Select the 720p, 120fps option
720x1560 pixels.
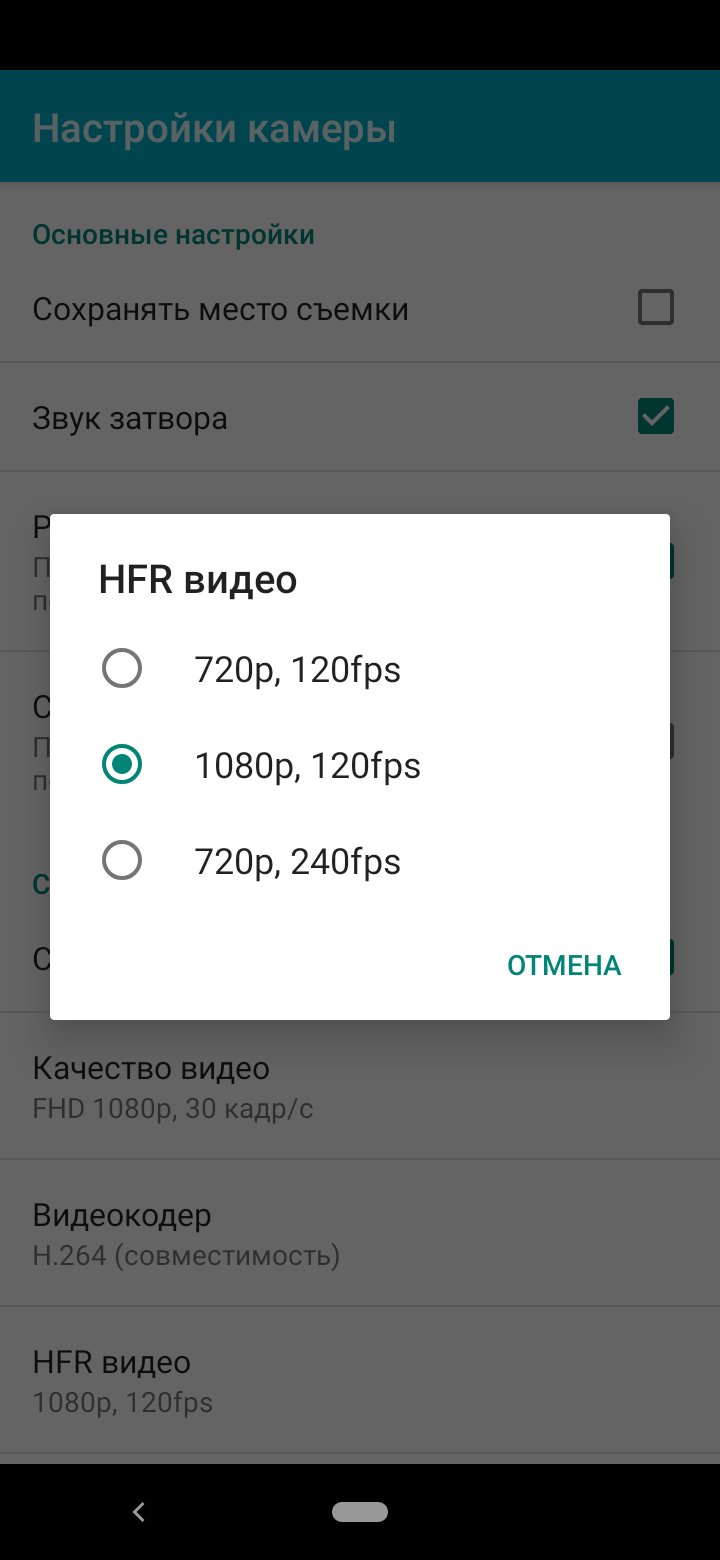tap(360, 669)
